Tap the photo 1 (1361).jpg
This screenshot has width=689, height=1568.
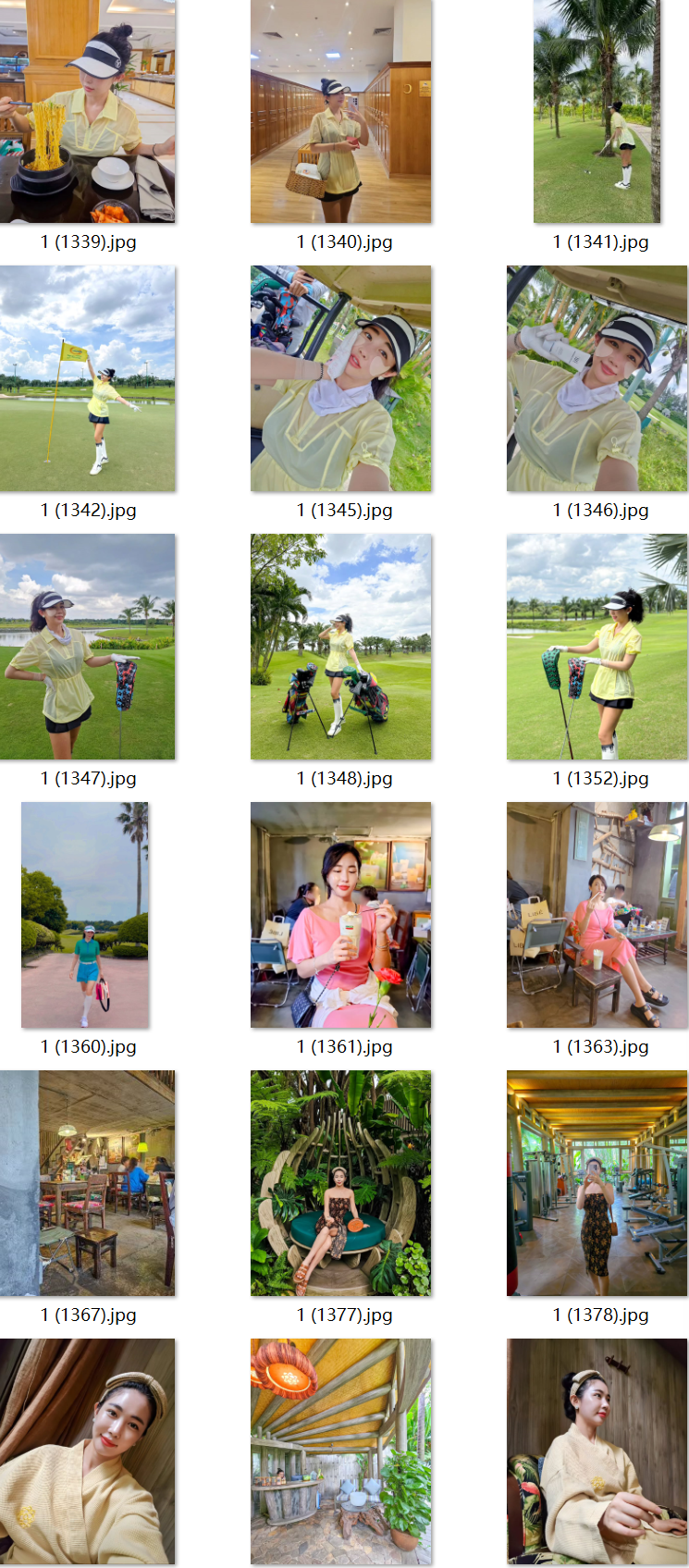(340, 915)
